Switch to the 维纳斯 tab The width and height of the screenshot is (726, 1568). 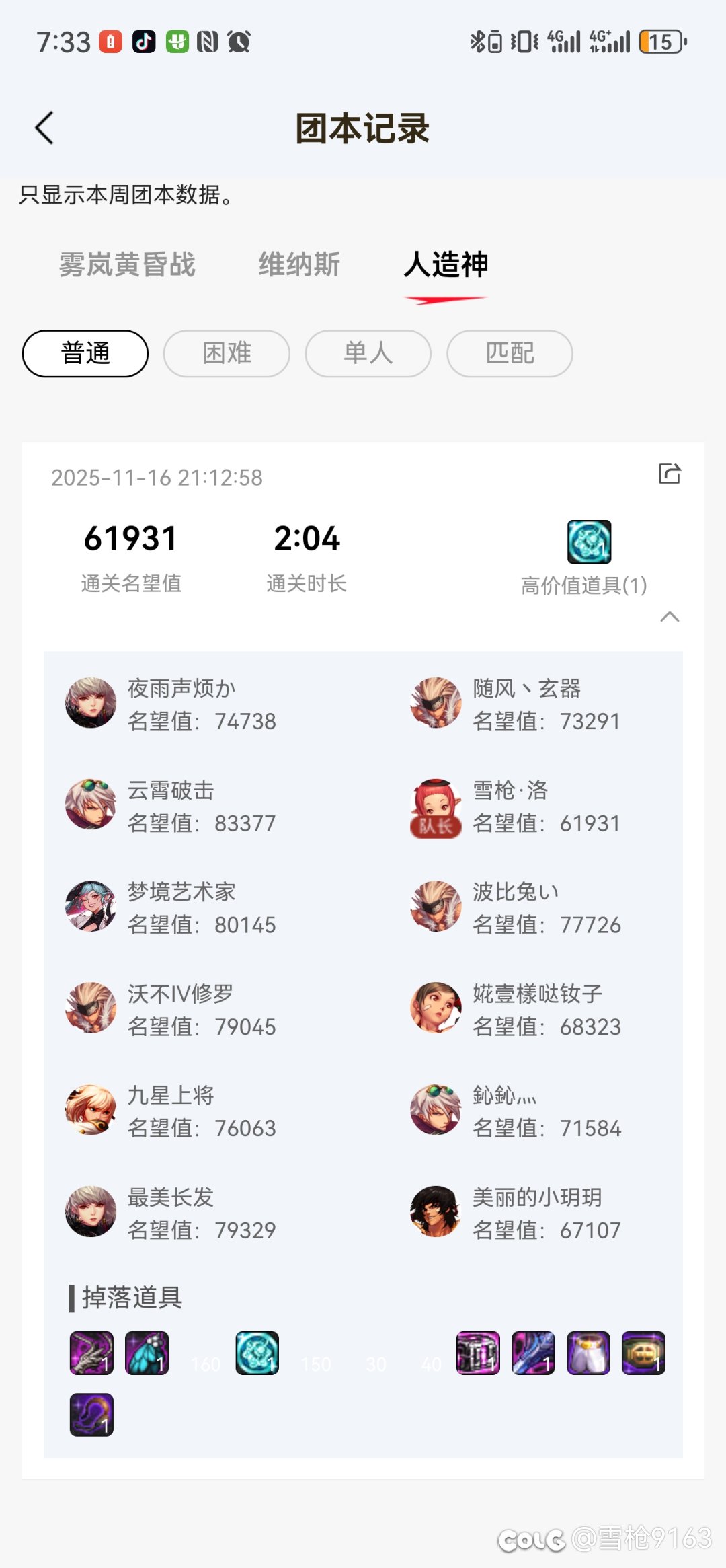299,264
